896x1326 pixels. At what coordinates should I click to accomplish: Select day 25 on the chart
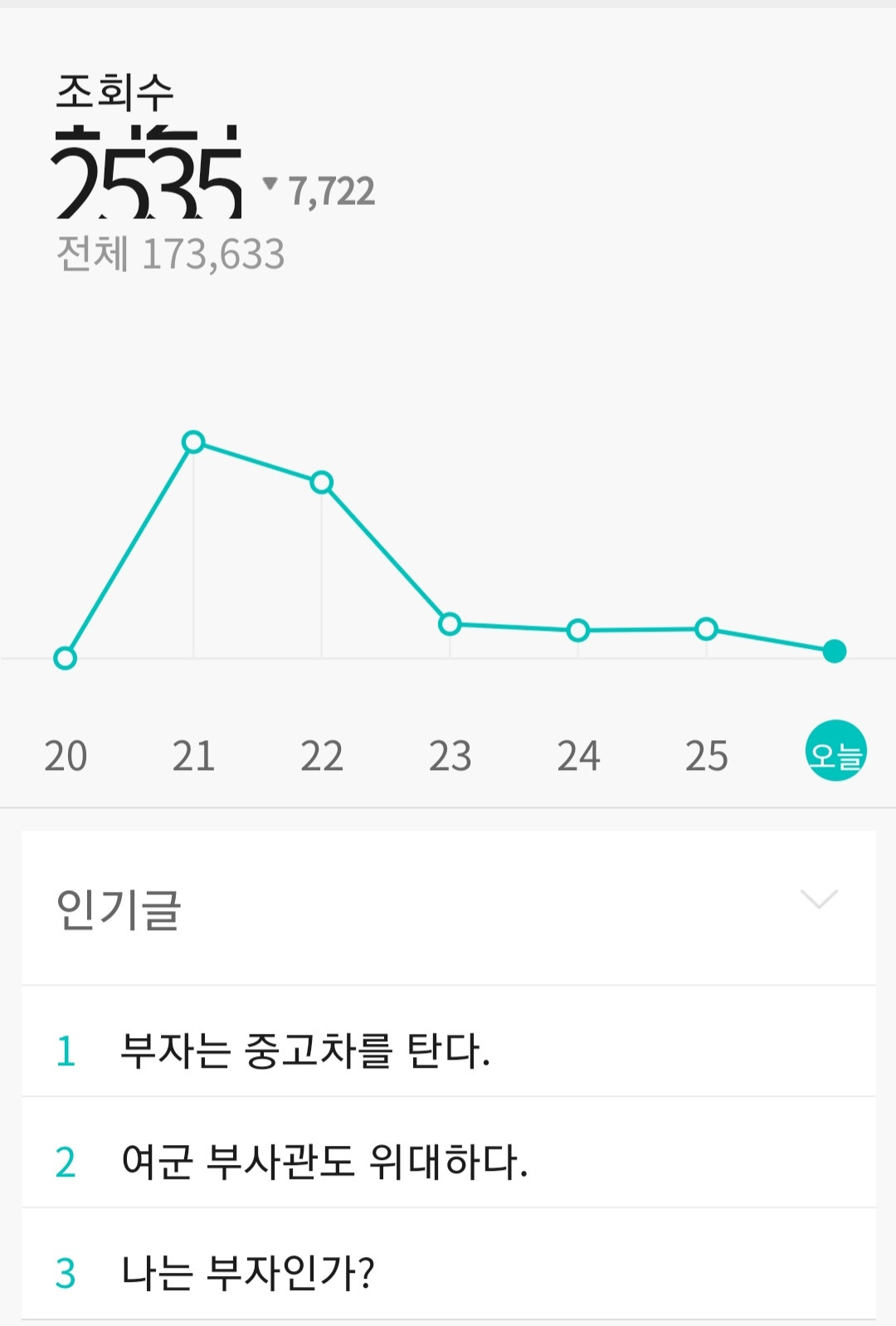[706, 756]
